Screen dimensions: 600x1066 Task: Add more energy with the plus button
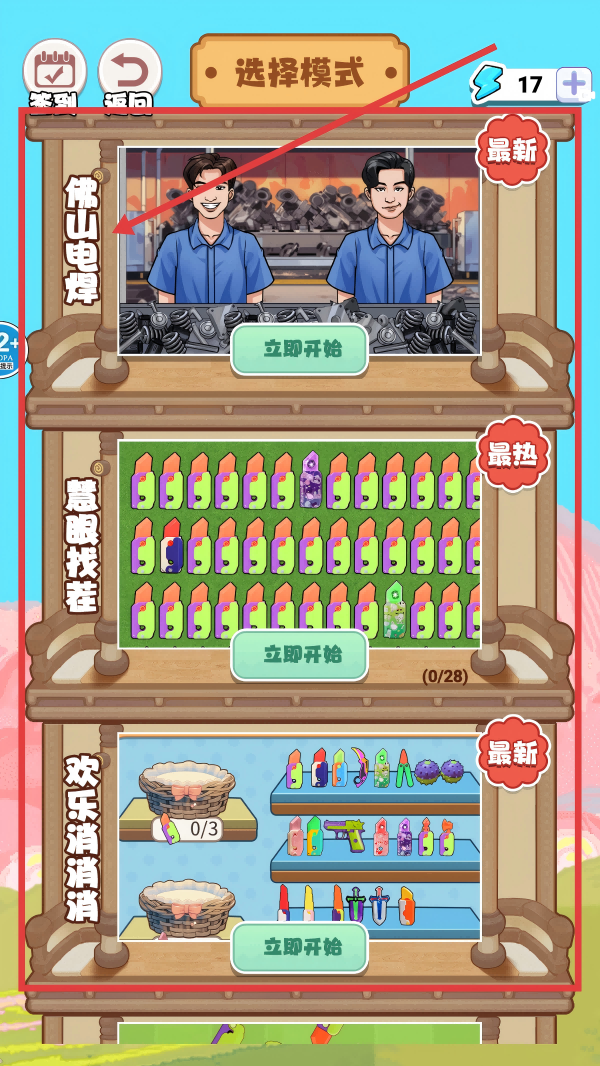coord(574,85)
